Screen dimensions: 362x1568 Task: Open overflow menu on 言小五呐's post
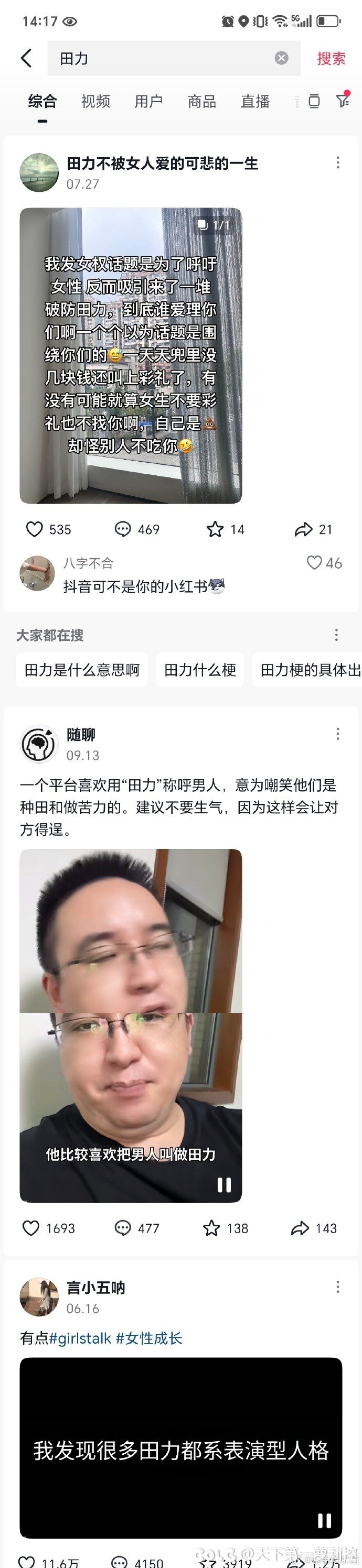(338, 1287)
